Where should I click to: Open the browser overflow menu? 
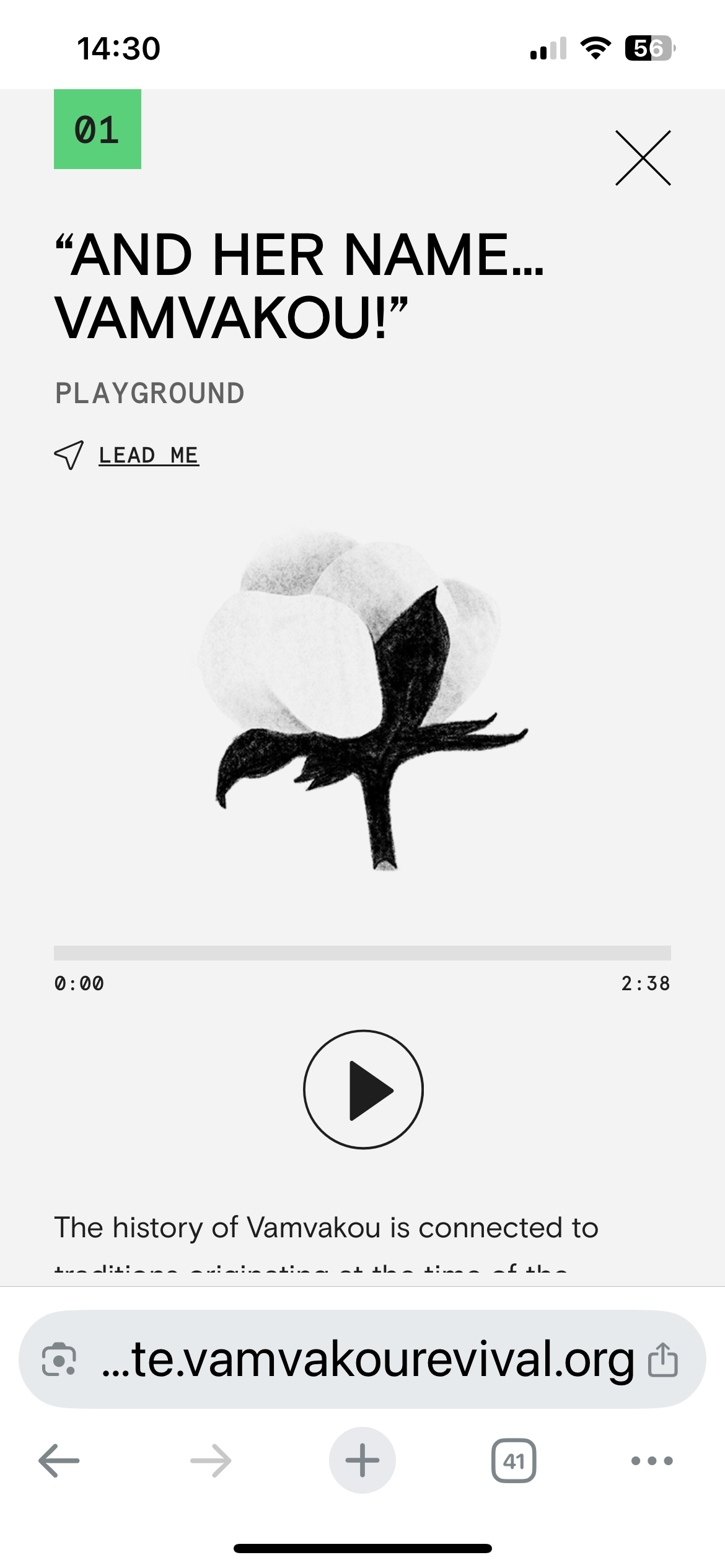tap(652, 1460)
